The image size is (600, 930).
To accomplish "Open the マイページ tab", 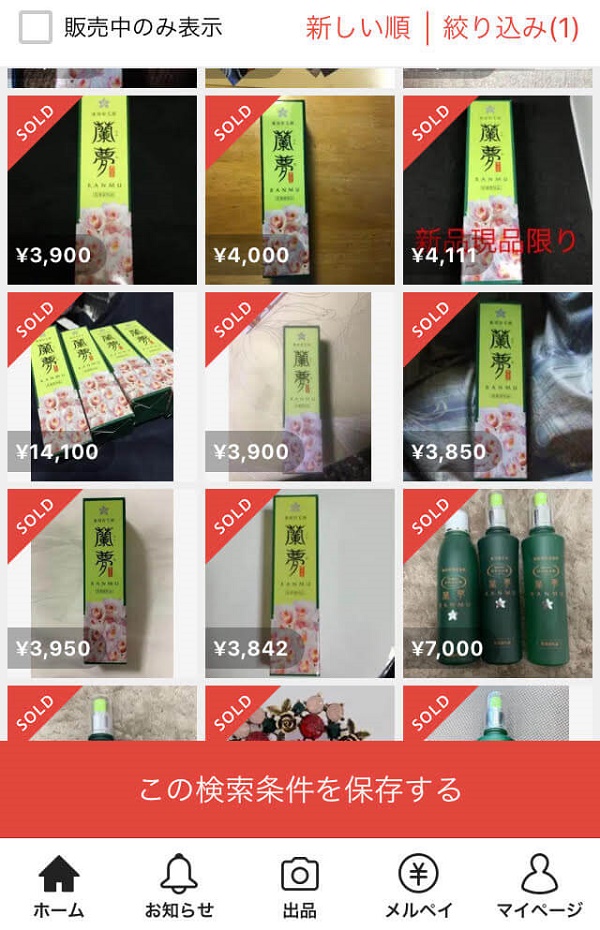I will point(539,886).
